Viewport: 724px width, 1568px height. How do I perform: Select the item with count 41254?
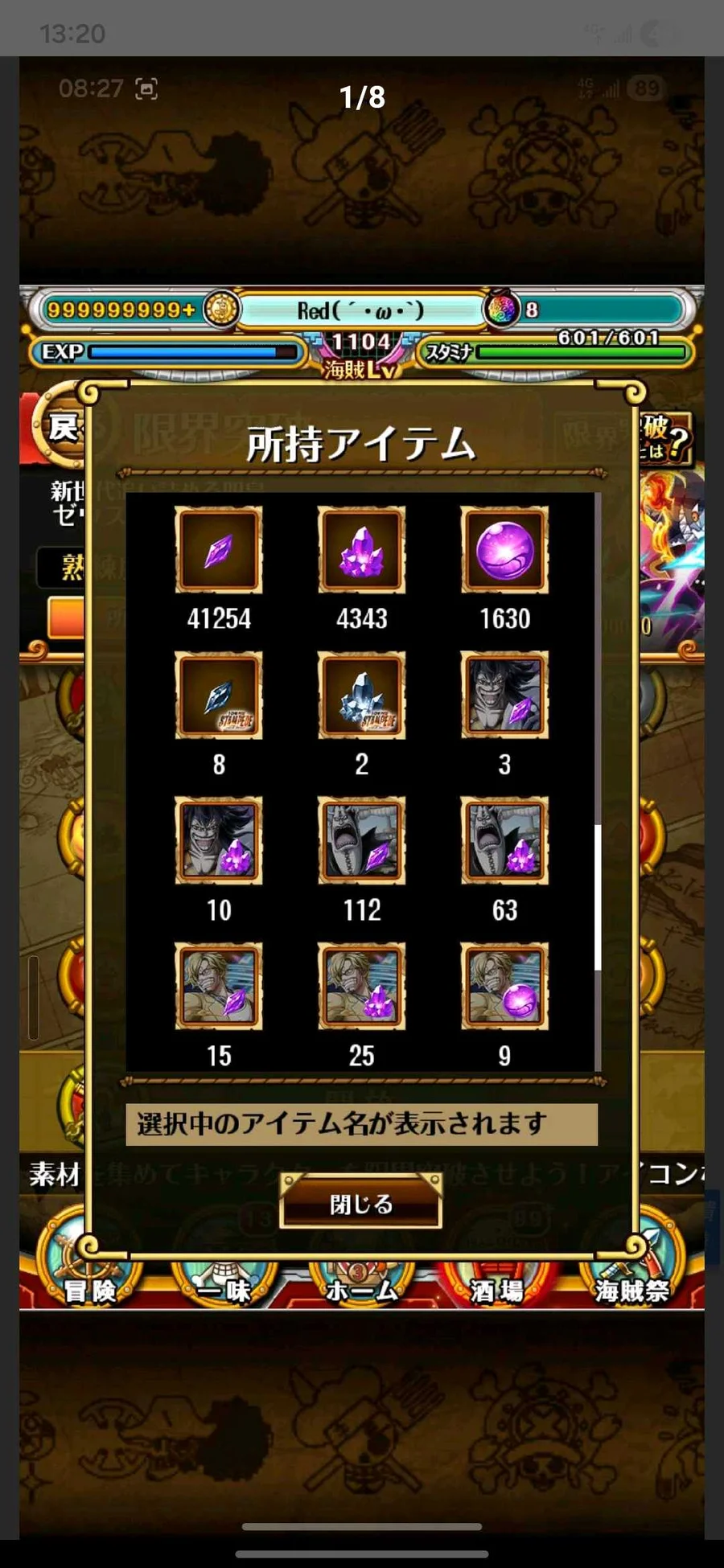[219, 550]
